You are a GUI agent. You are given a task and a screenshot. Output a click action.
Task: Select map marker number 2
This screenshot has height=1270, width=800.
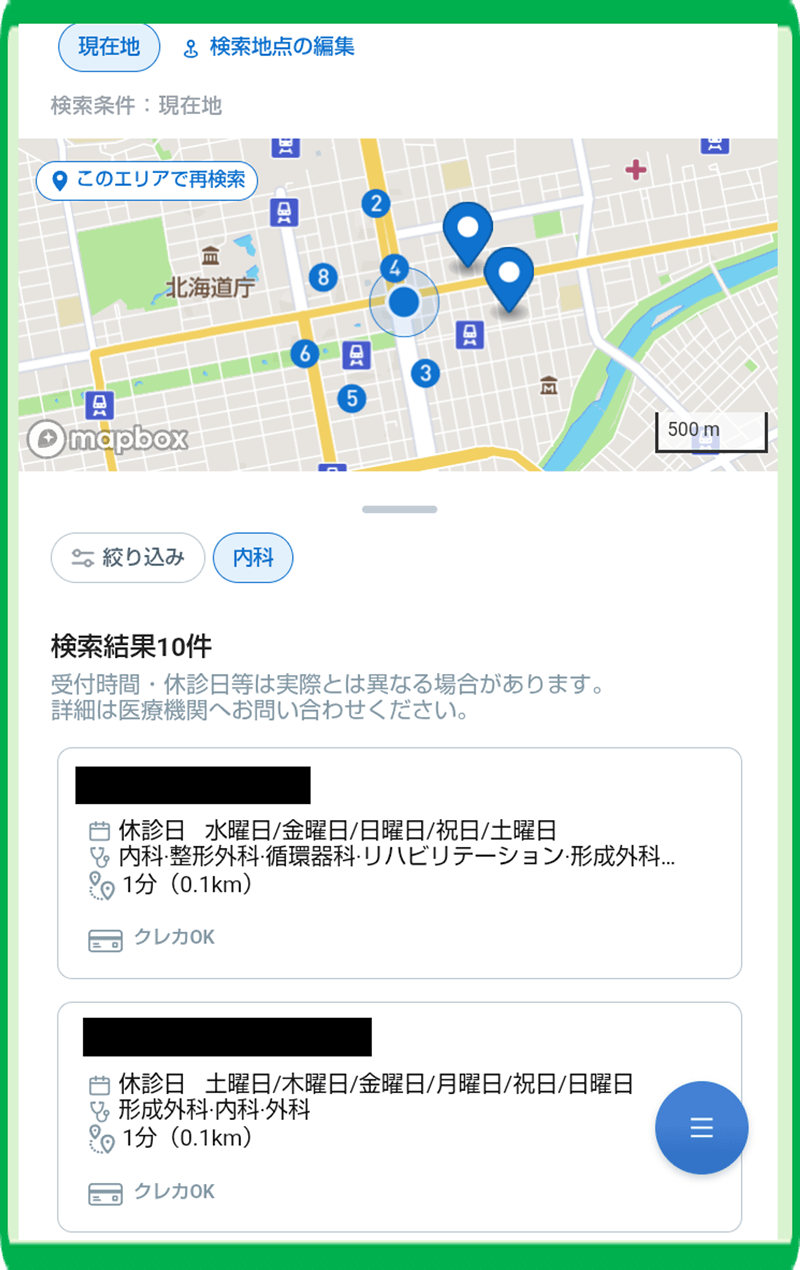[376, 205]
